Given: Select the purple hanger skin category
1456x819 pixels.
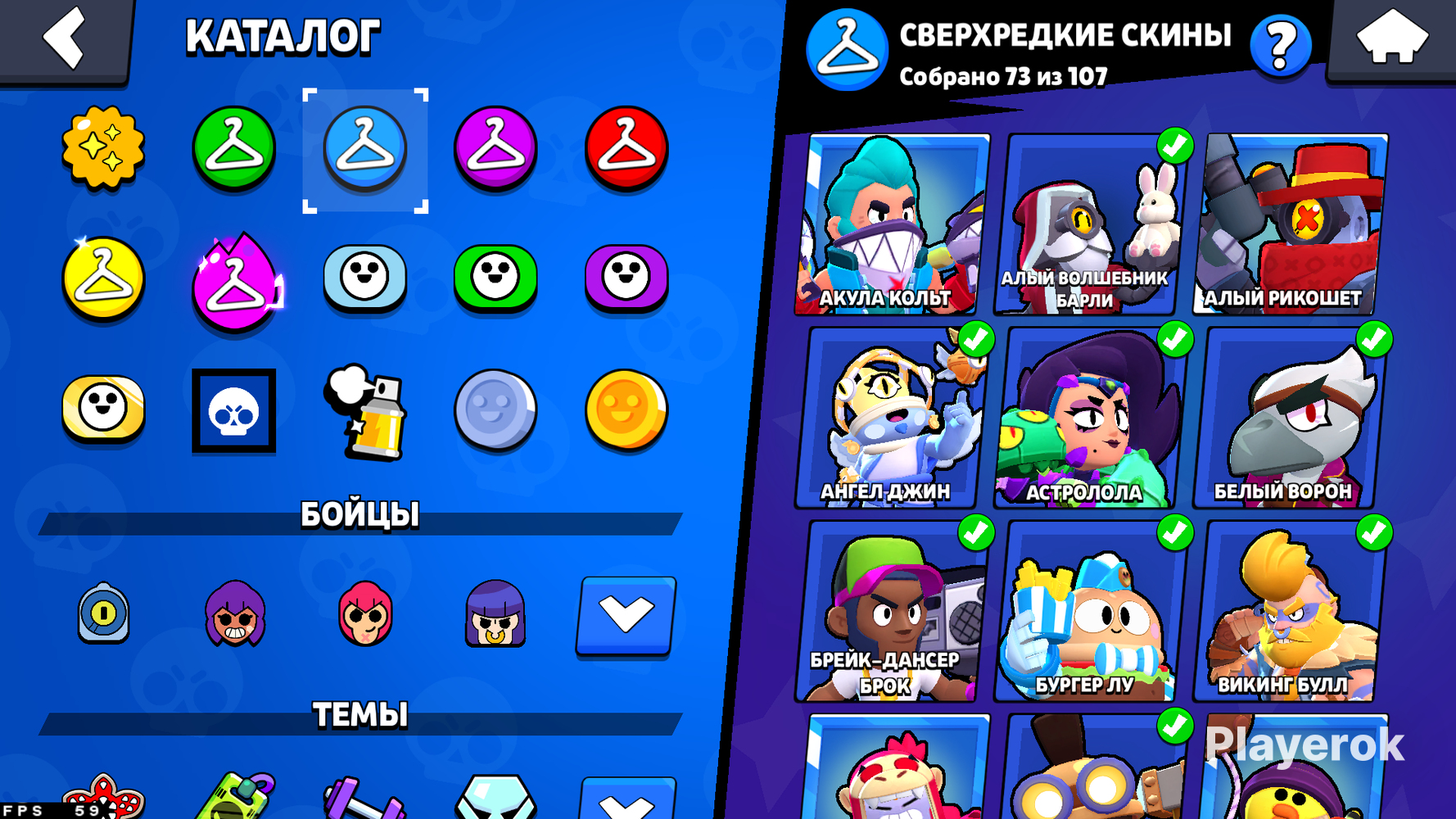Looking at the screenshot, I should point(495,149).
